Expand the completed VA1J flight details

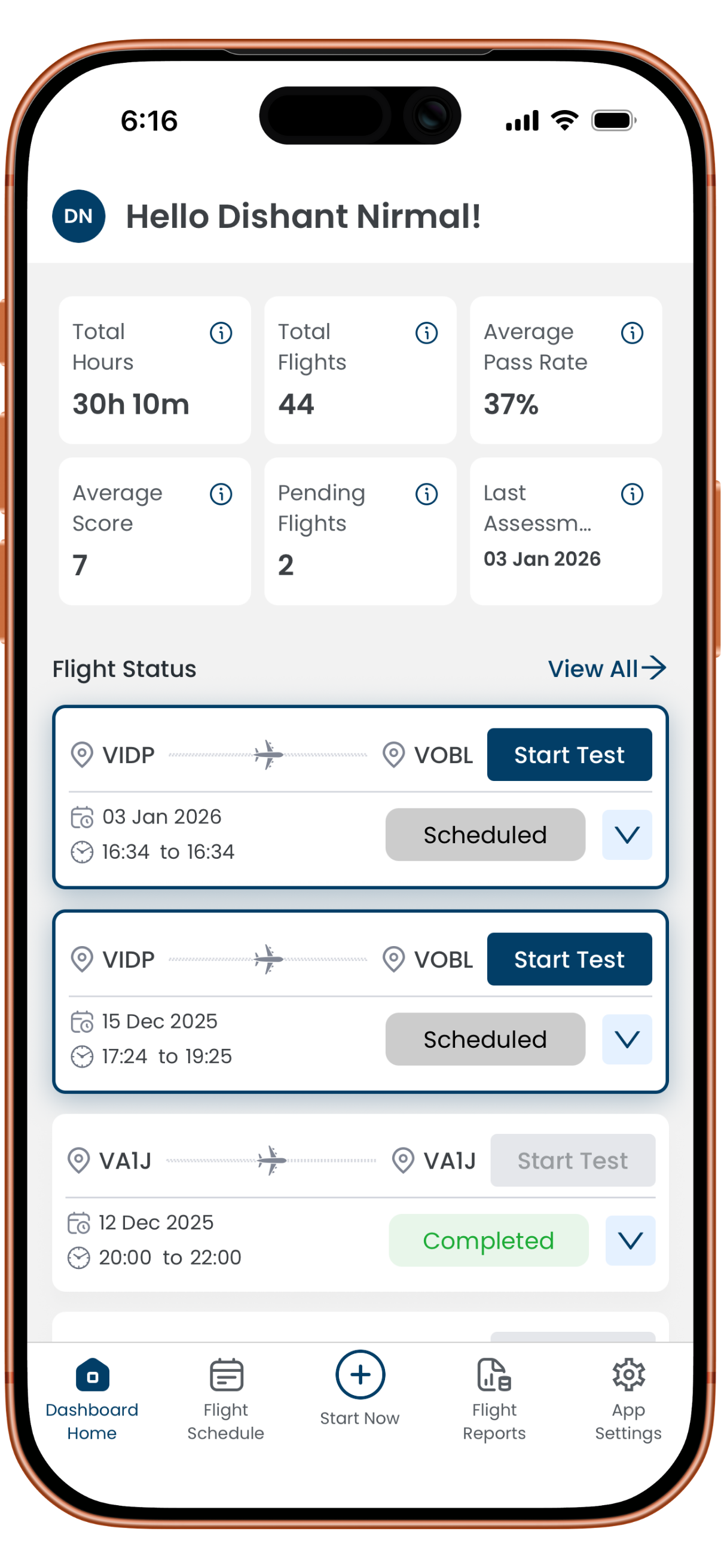(x=630, y=1240)
